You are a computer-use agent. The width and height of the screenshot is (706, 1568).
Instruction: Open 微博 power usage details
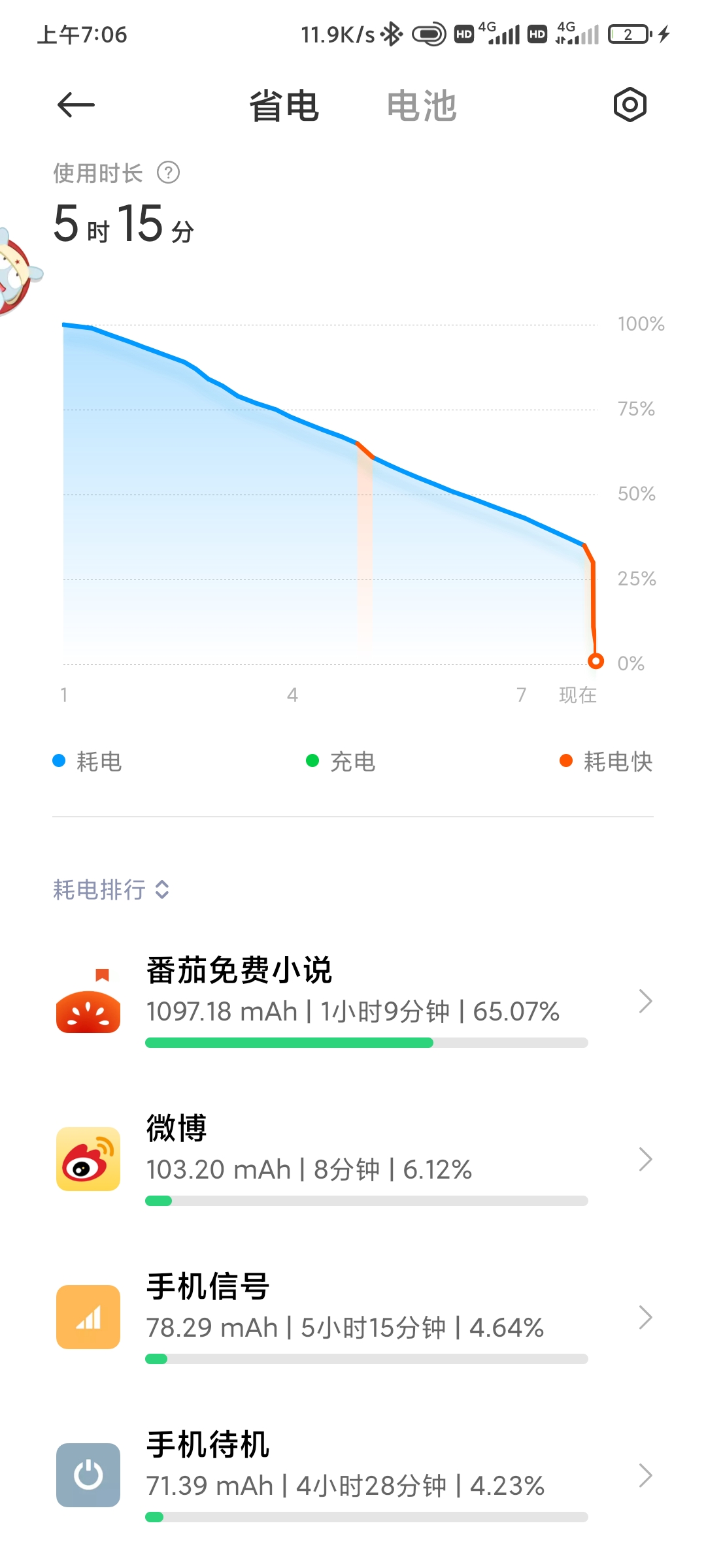(x=353, y=1160)
